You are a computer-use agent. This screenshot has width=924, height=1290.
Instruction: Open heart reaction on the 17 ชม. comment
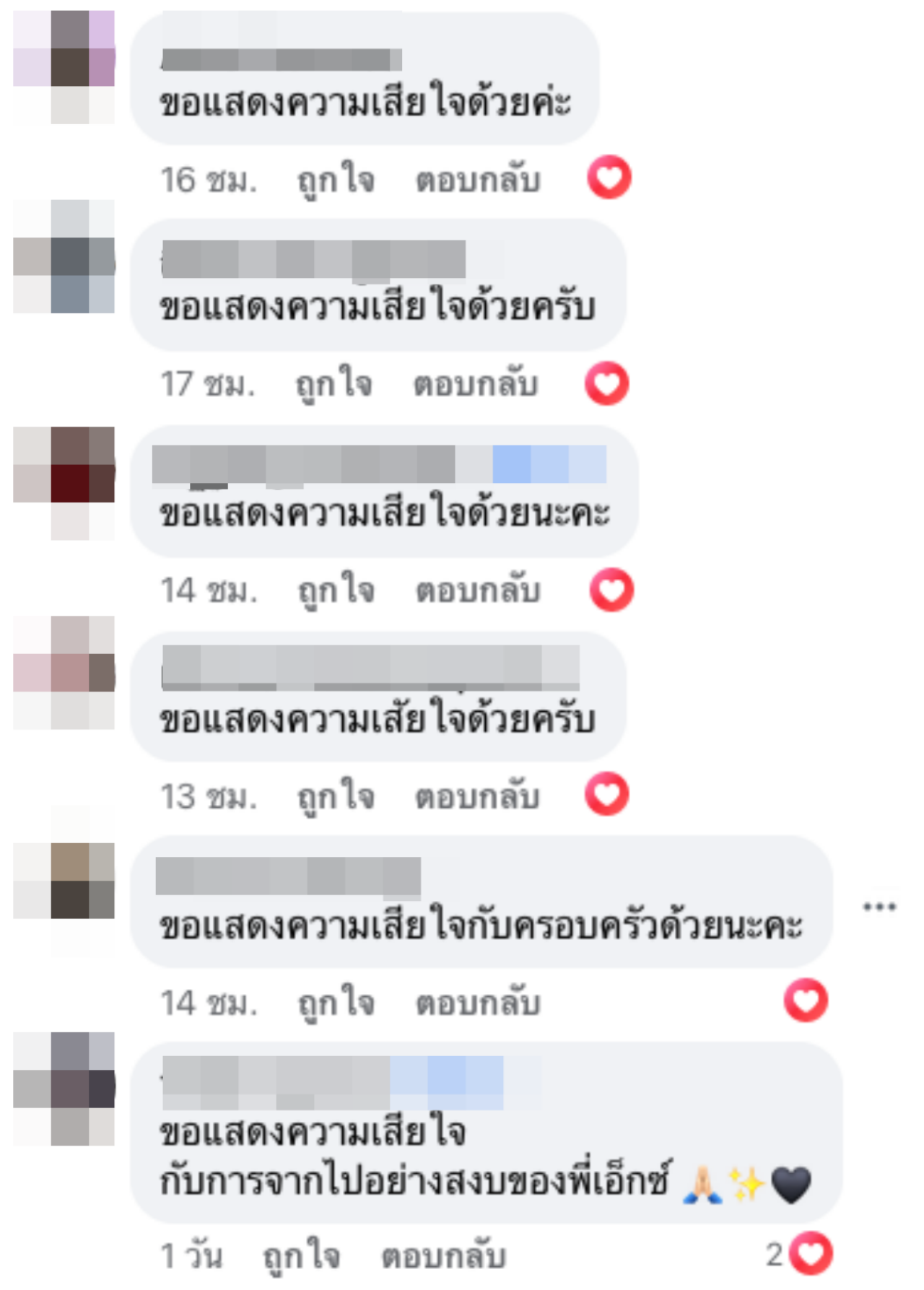[606, 383]
